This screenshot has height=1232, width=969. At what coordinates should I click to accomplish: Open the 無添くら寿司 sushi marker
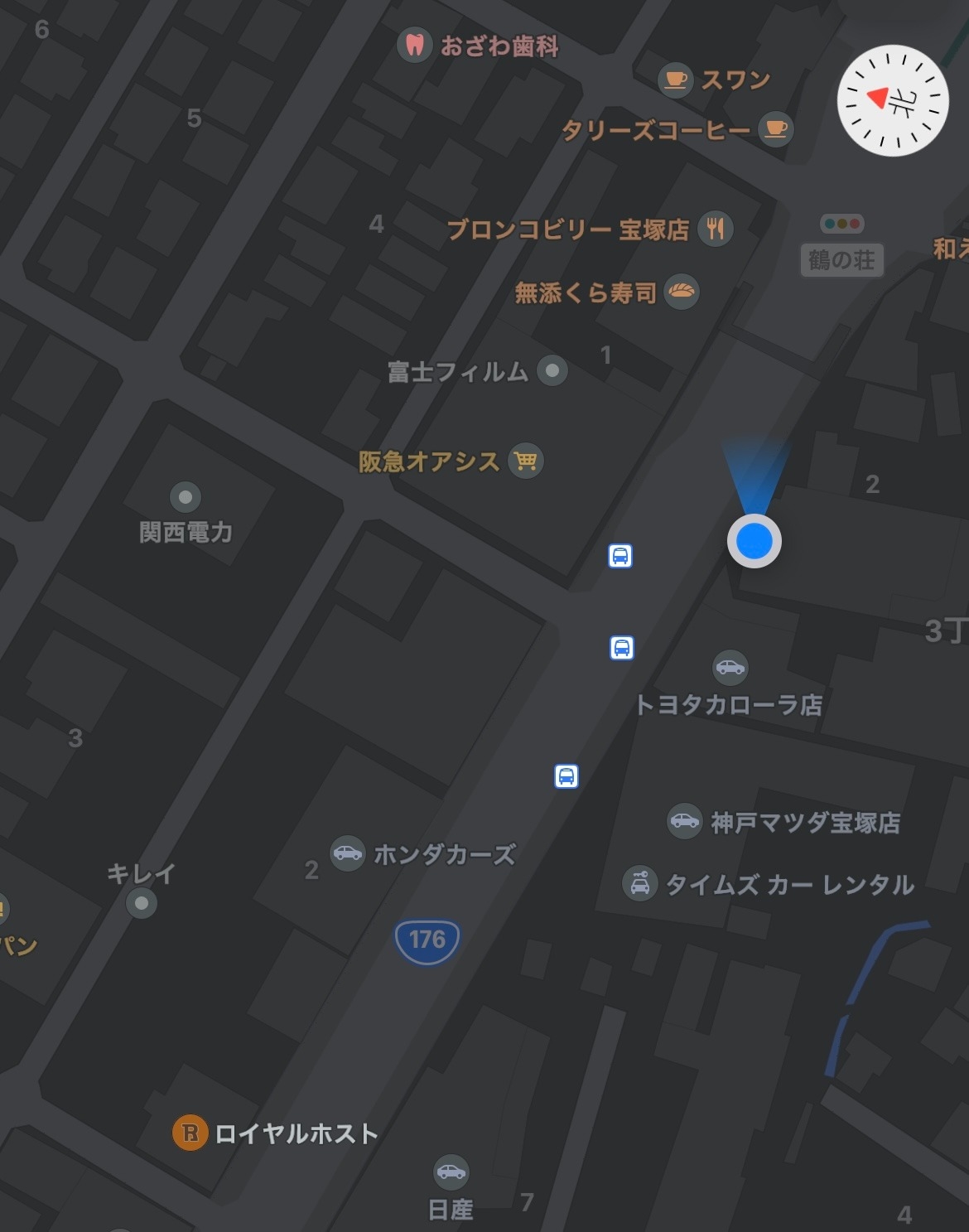pyautogui.click(x=682, y=292)
